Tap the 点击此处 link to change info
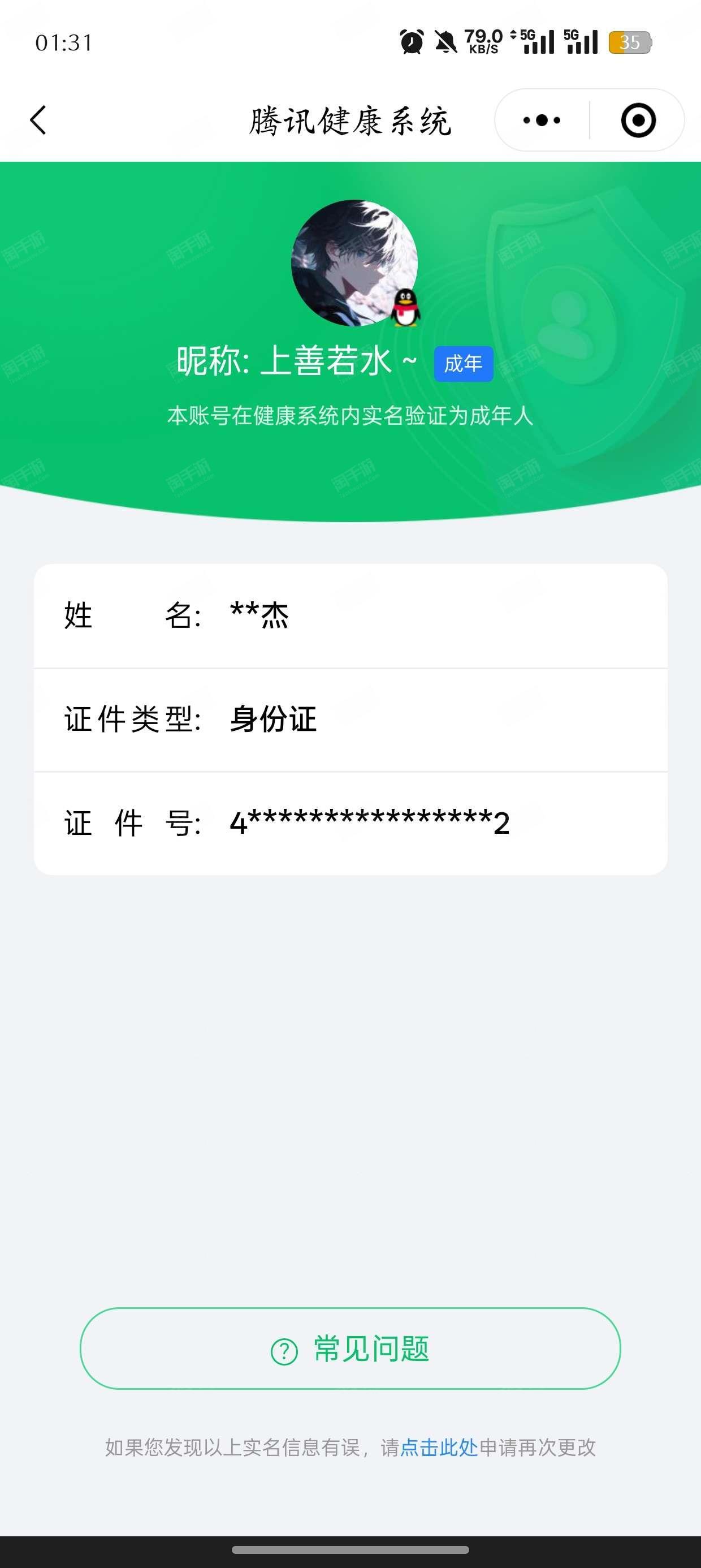The height and width of the screenshot is (1568, 701). pyautogui.click(x=439, y=1447)
